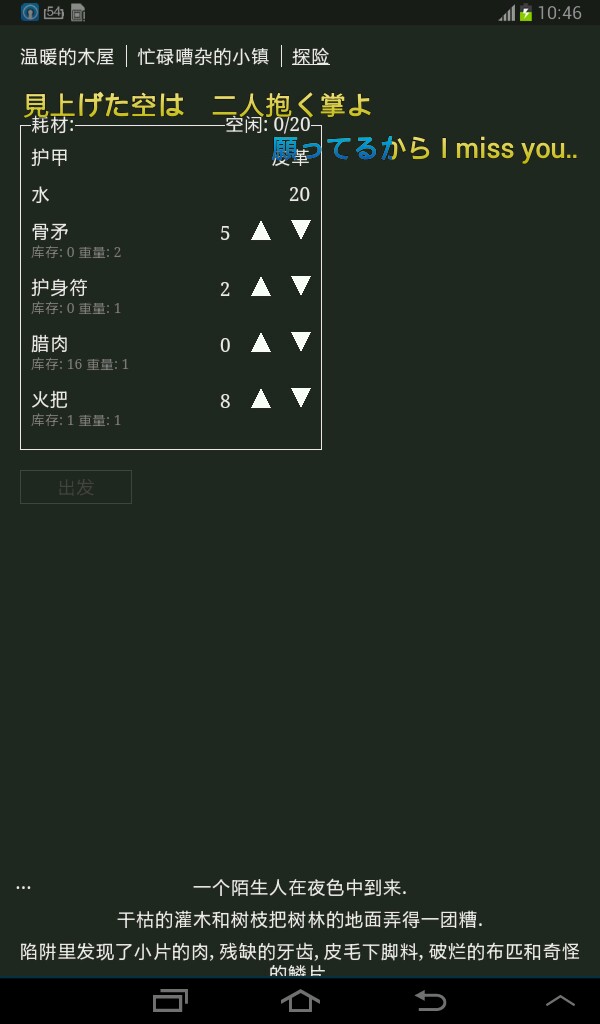Increase the 腊肉 amount
Image resolution: width=600 pixels, height=1024 pixels.
point(261,343)
